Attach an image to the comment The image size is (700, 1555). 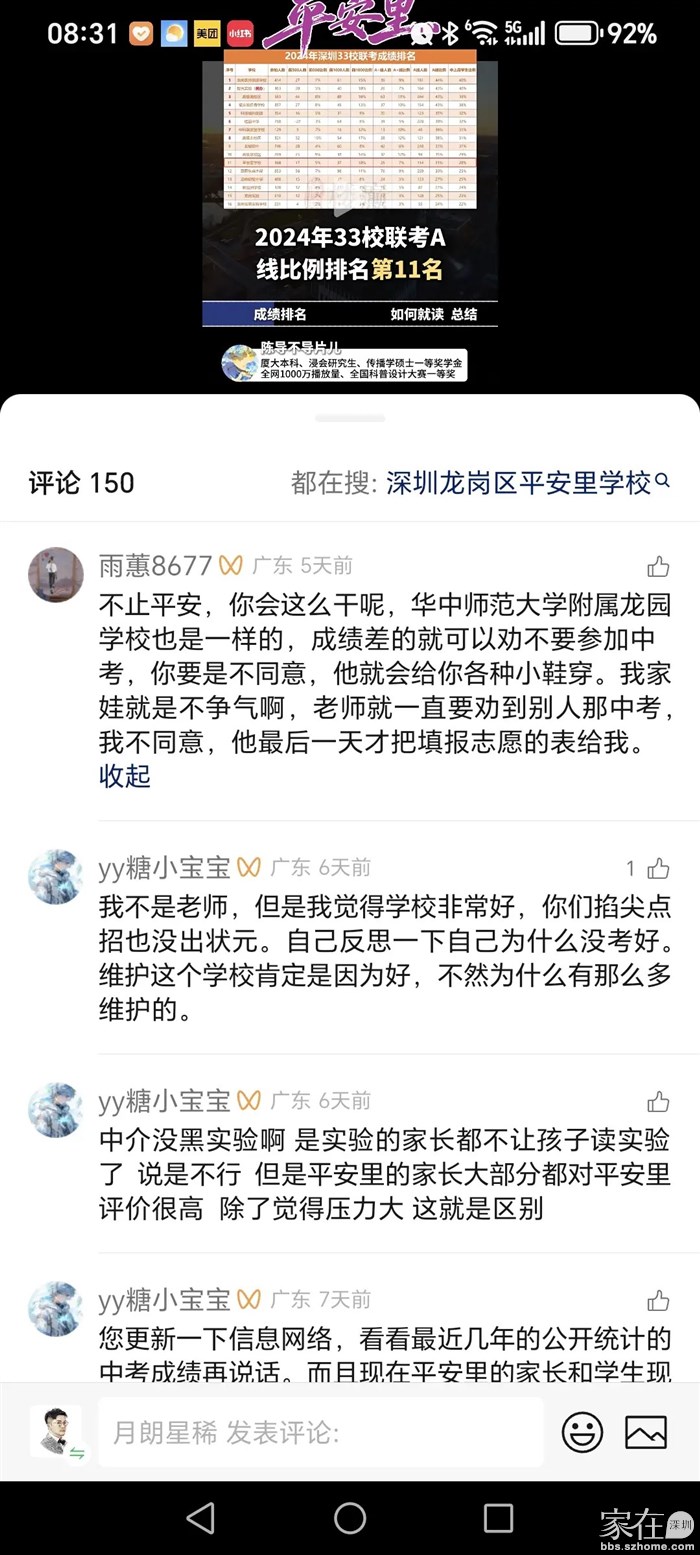click(x=646, y=1432)
